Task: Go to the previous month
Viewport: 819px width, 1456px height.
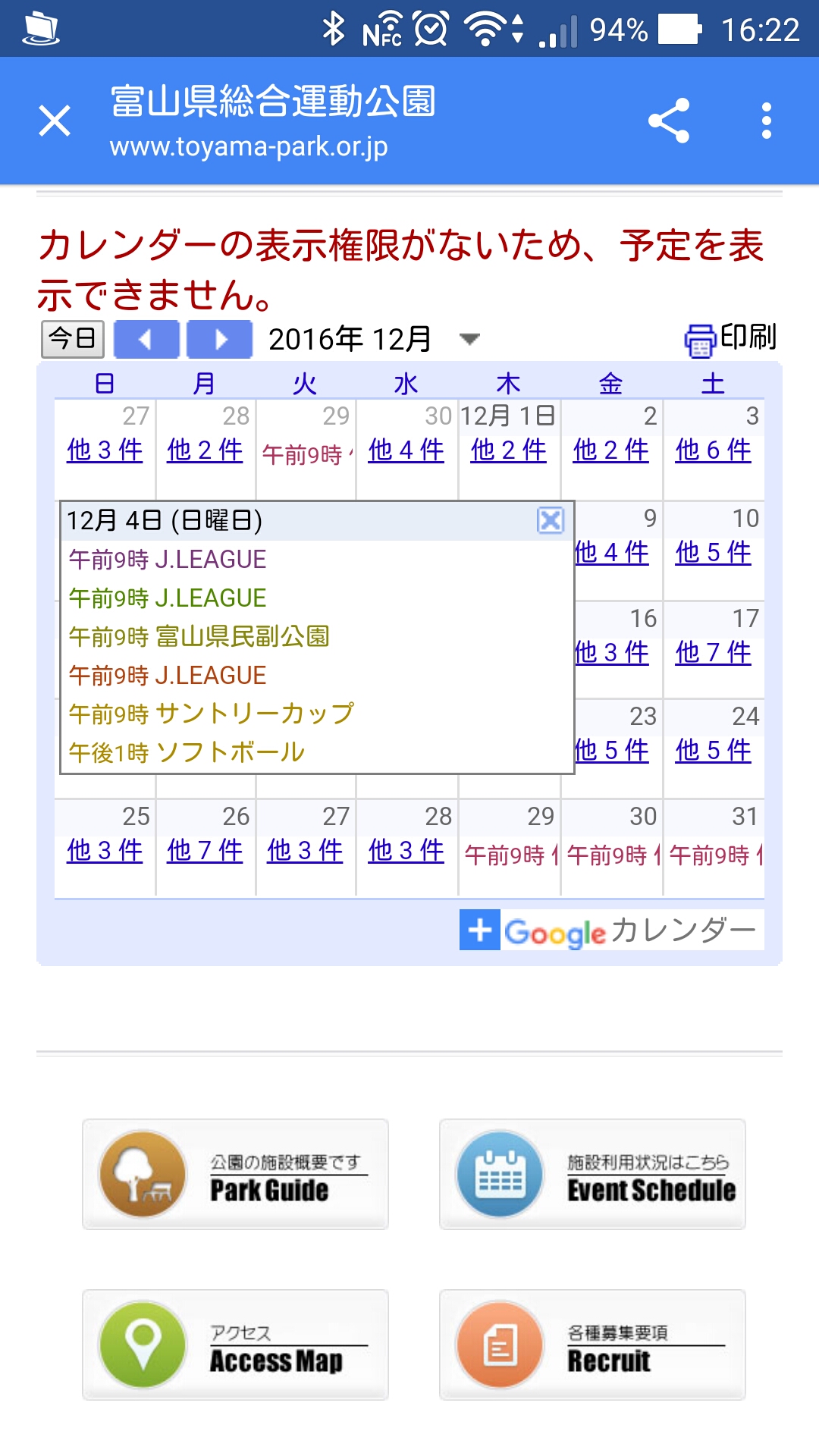Action: tap(146, 339)
